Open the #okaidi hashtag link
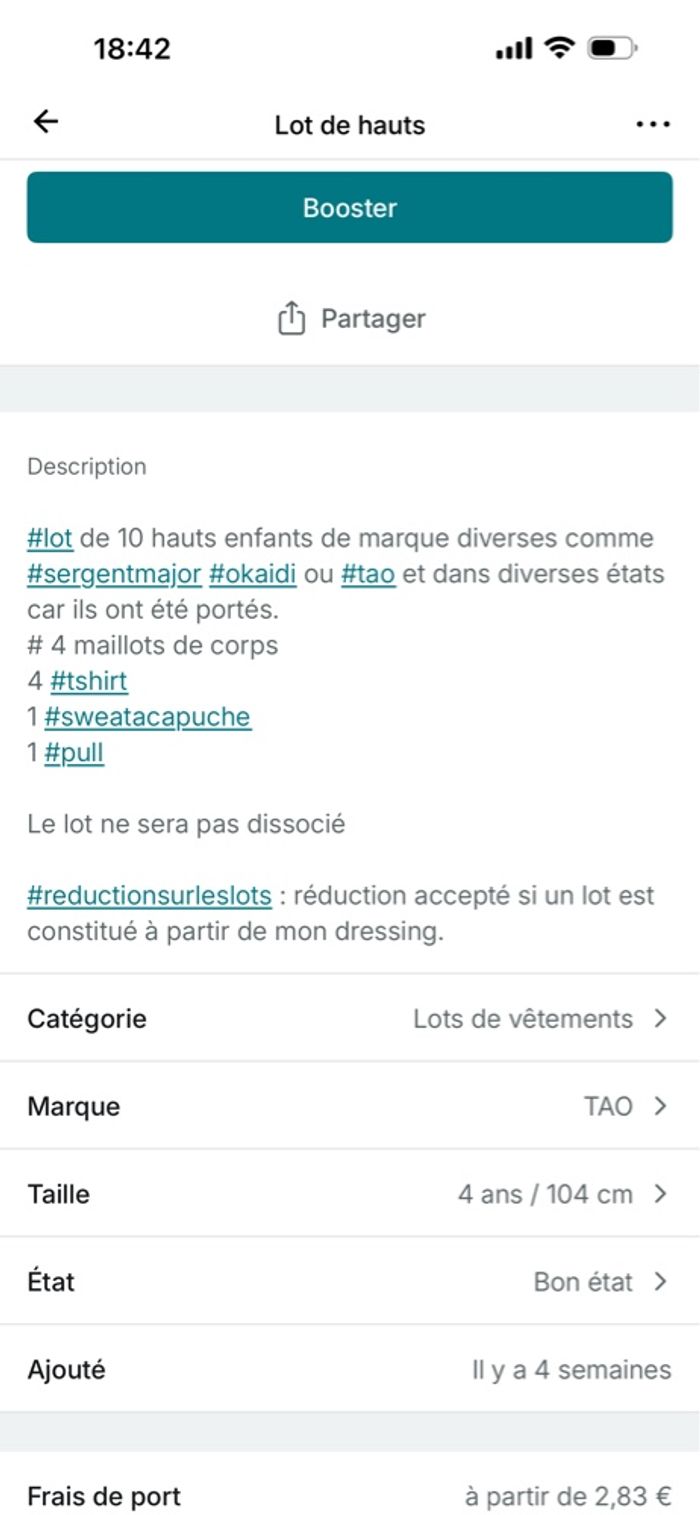The width and height of the screenshot is (700, 1515). (253, 576)
